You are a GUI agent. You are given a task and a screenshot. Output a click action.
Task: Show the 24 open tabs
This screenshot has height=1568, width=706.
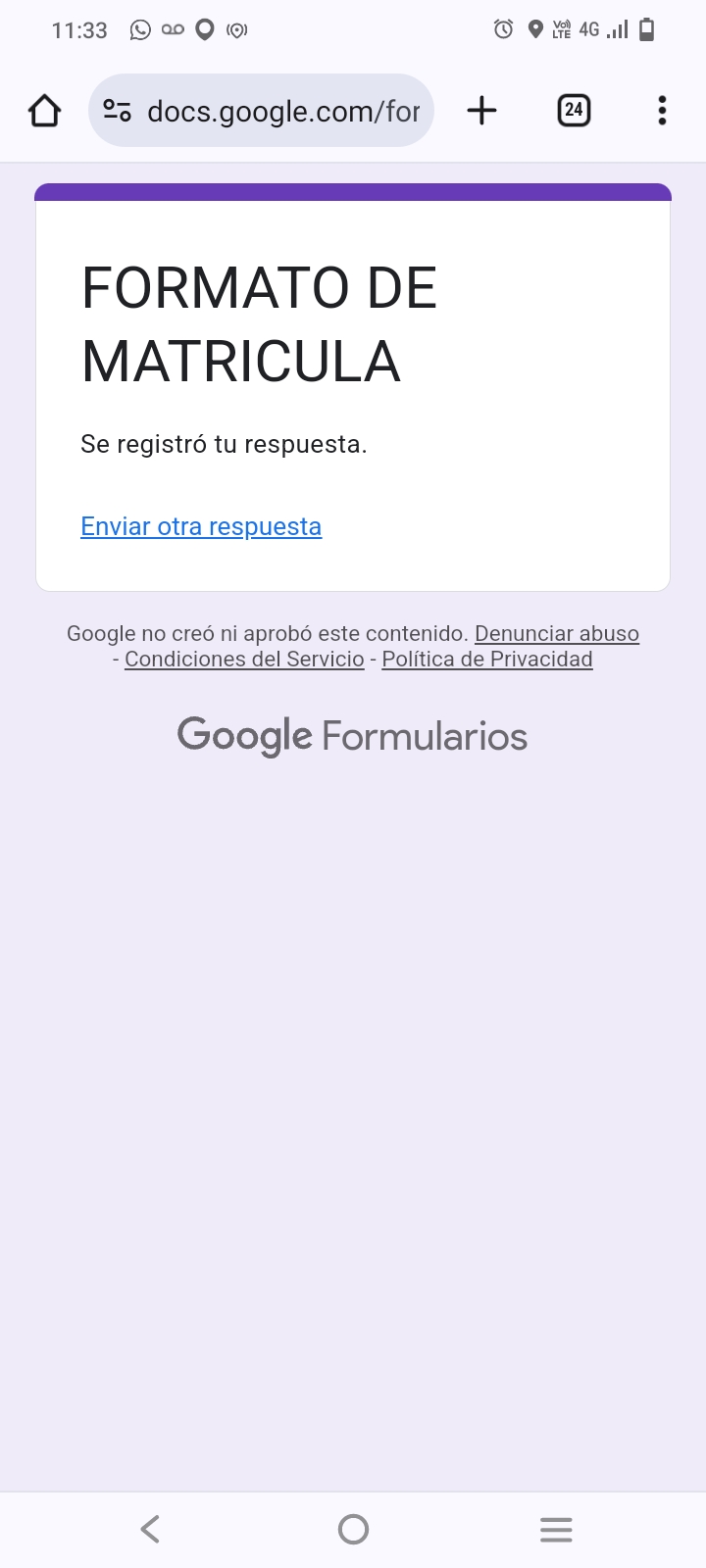[x=574, y=110]
